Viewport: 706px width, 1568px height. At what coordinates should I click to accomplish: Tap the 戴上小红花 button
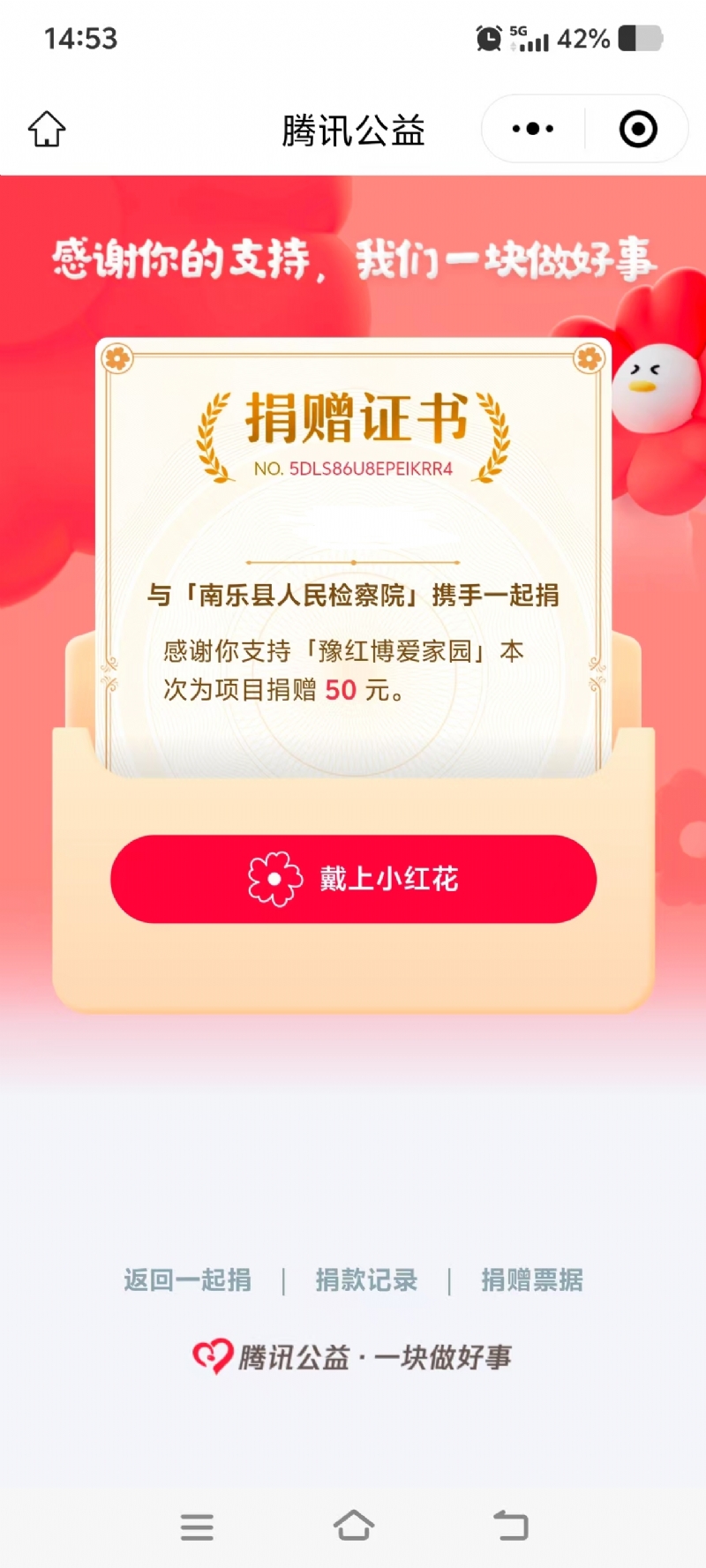353,879
